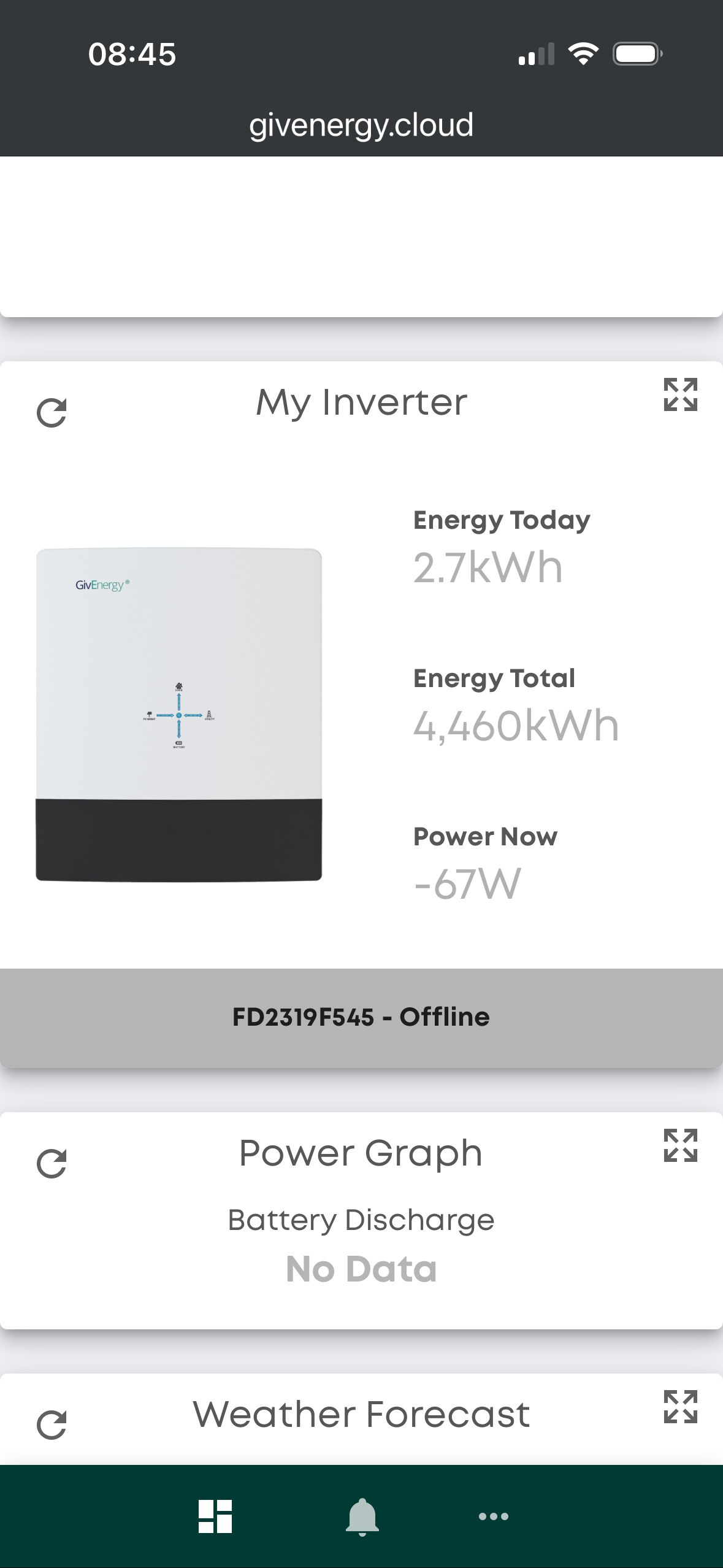Refresh the My Inverter card
The width and height of the screenshot is (723, 1568).
[x=52, y=413]
